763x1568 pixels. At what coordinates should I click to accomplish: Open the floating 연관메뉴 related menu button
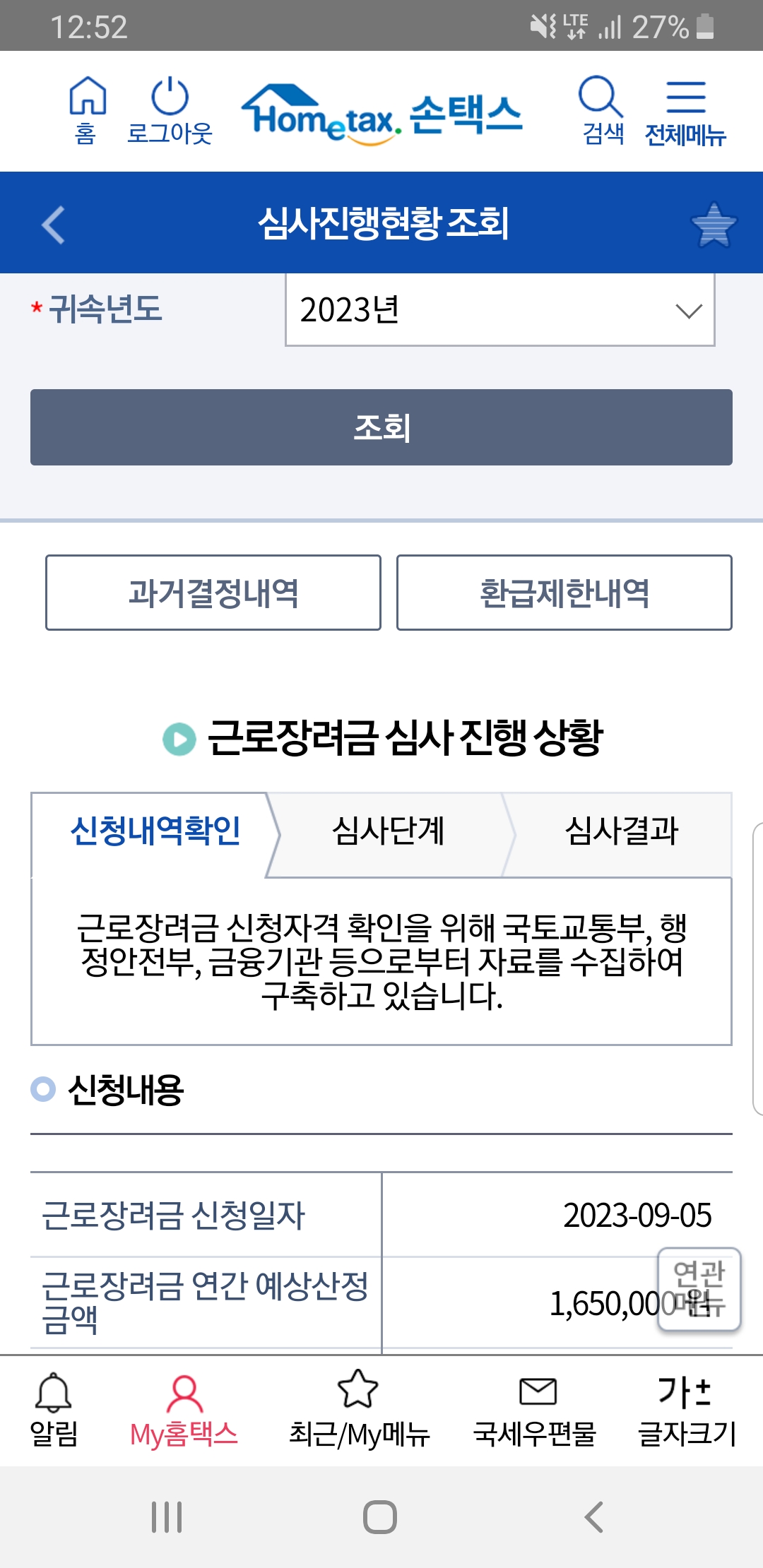tap(699, 1289)
